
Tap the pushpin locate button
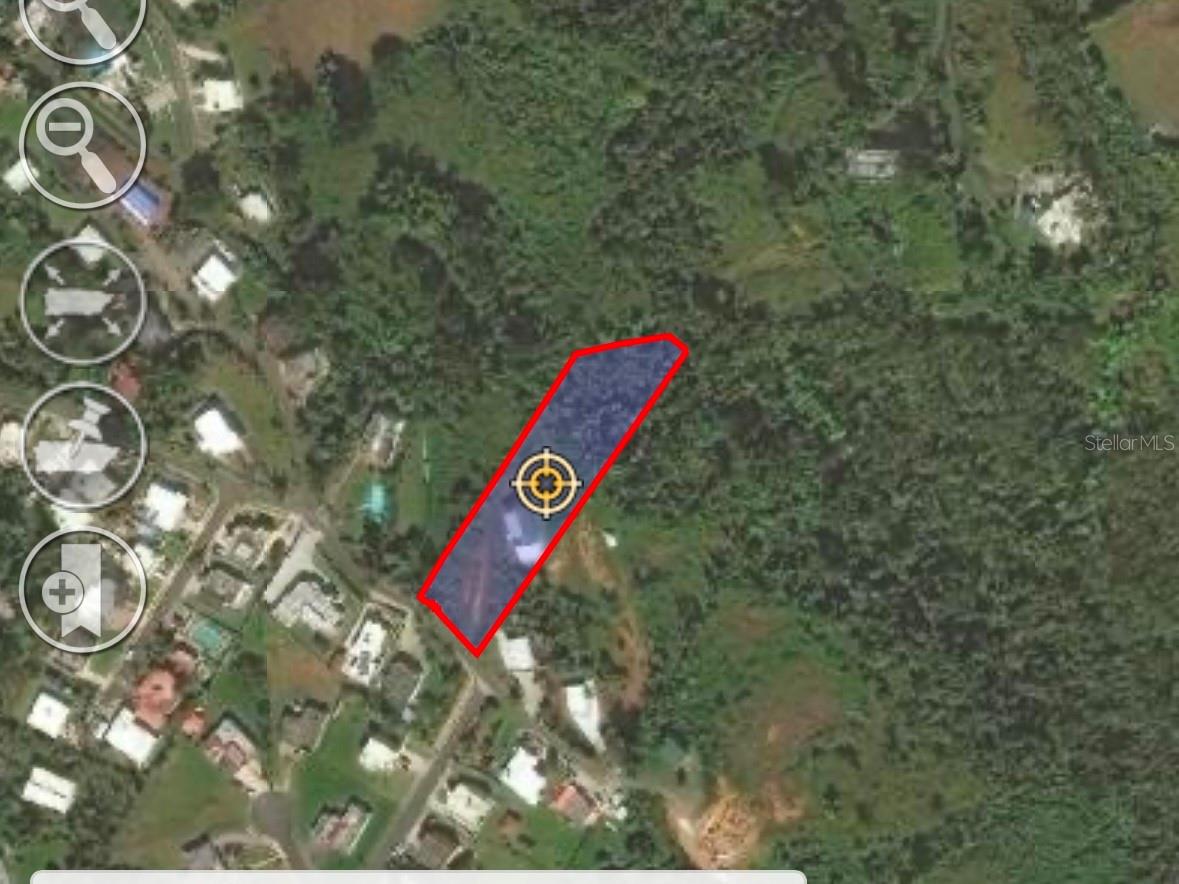pos(83,446)
